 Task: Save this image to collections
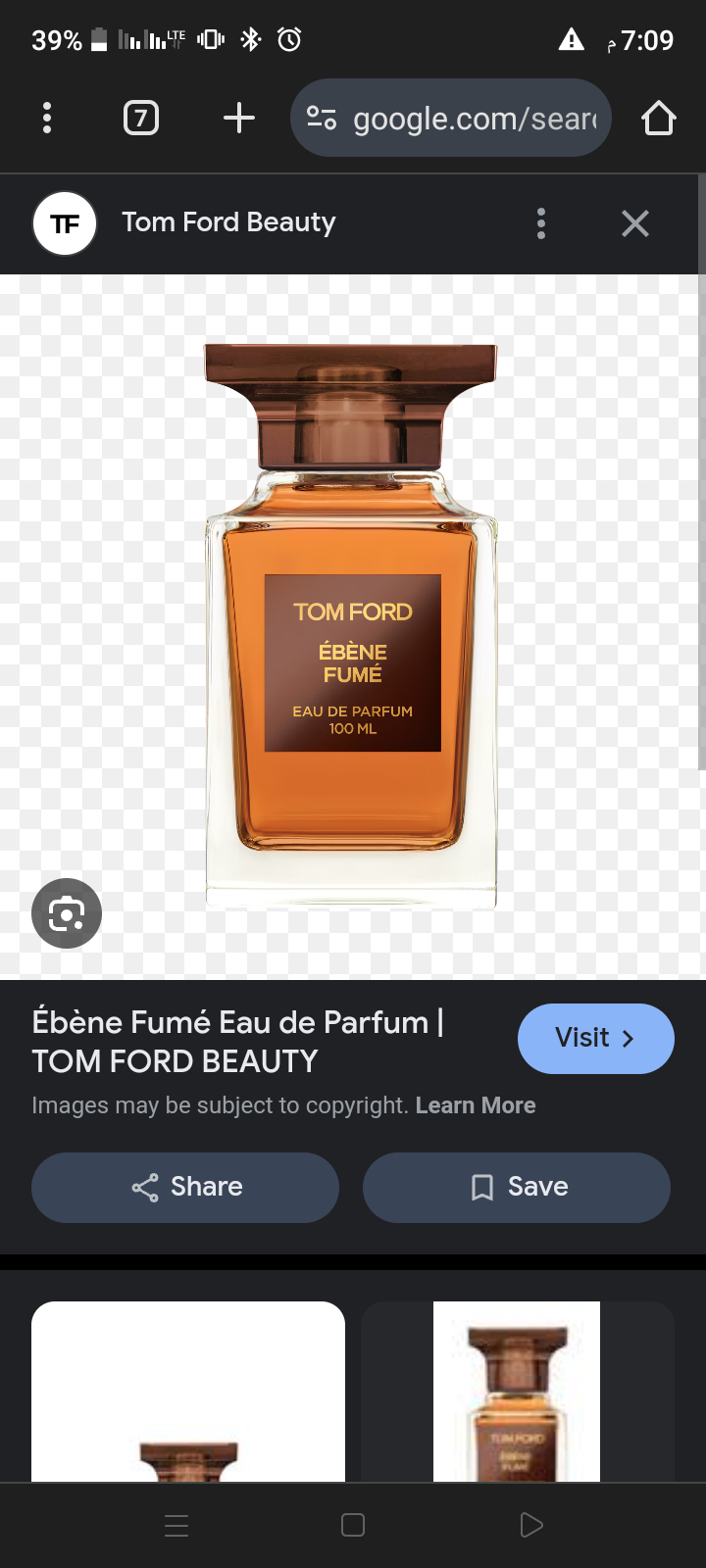(517, 1187)
